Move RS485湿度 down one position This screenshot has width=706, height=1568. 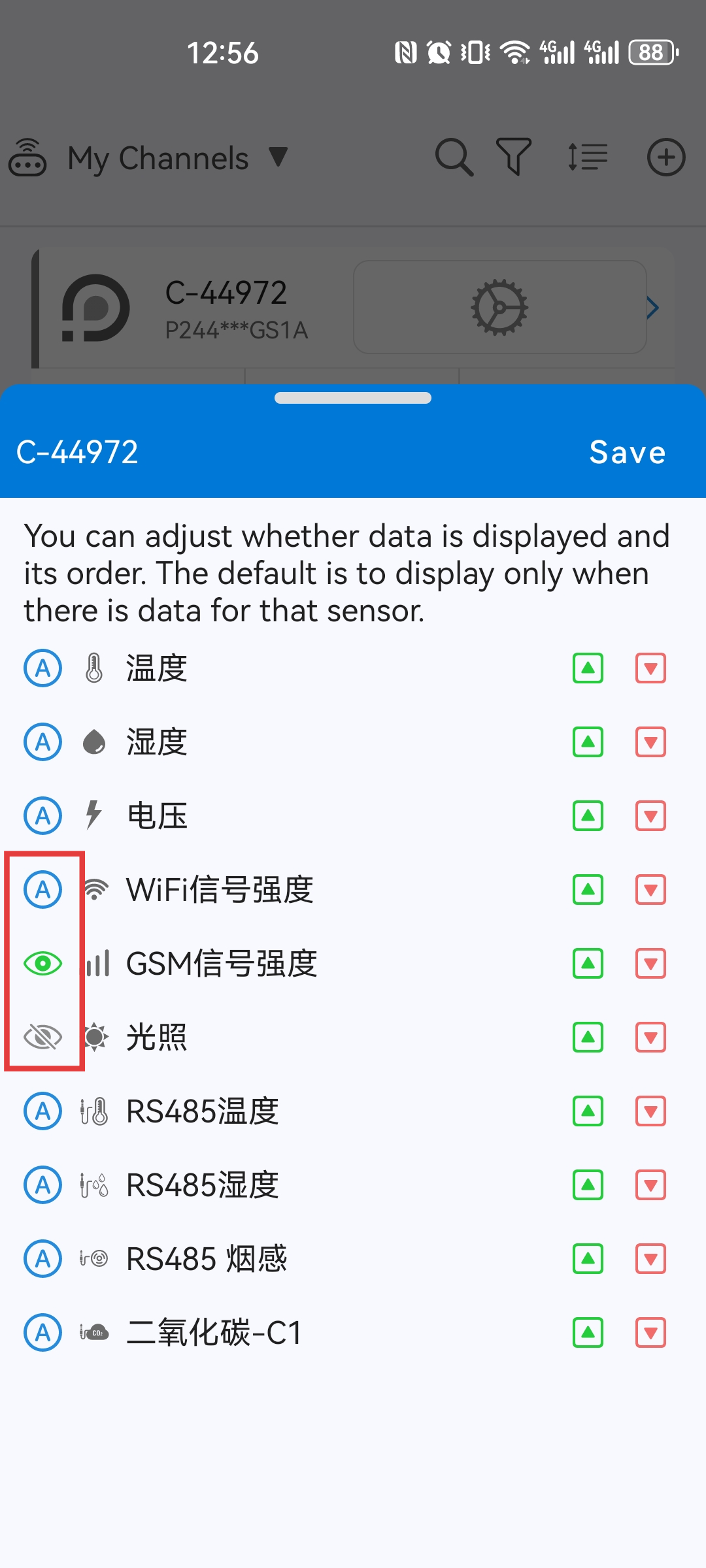(650, 1185)
